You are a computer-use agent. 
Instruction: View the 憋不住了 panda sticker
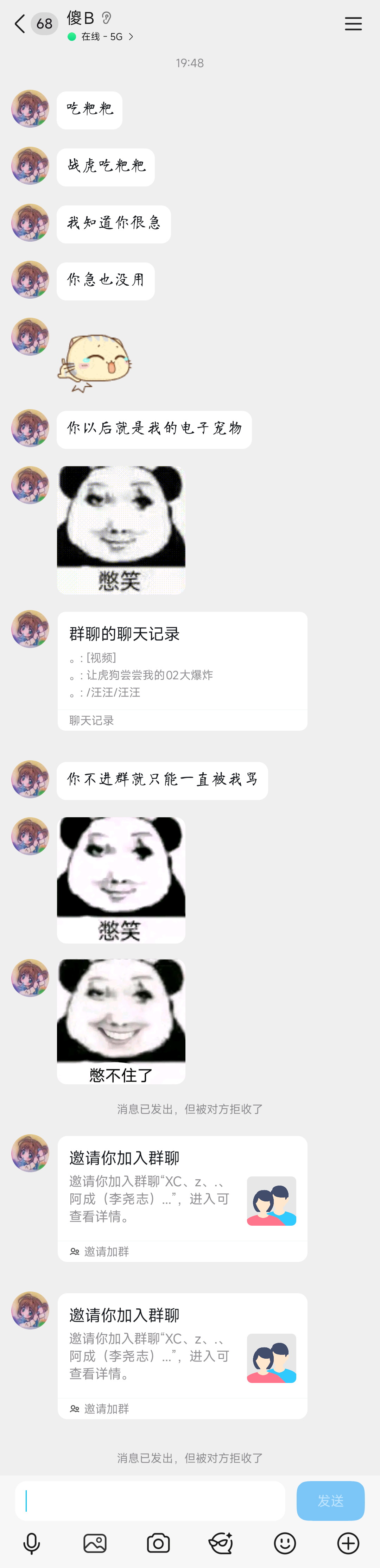click(121, 1021)
